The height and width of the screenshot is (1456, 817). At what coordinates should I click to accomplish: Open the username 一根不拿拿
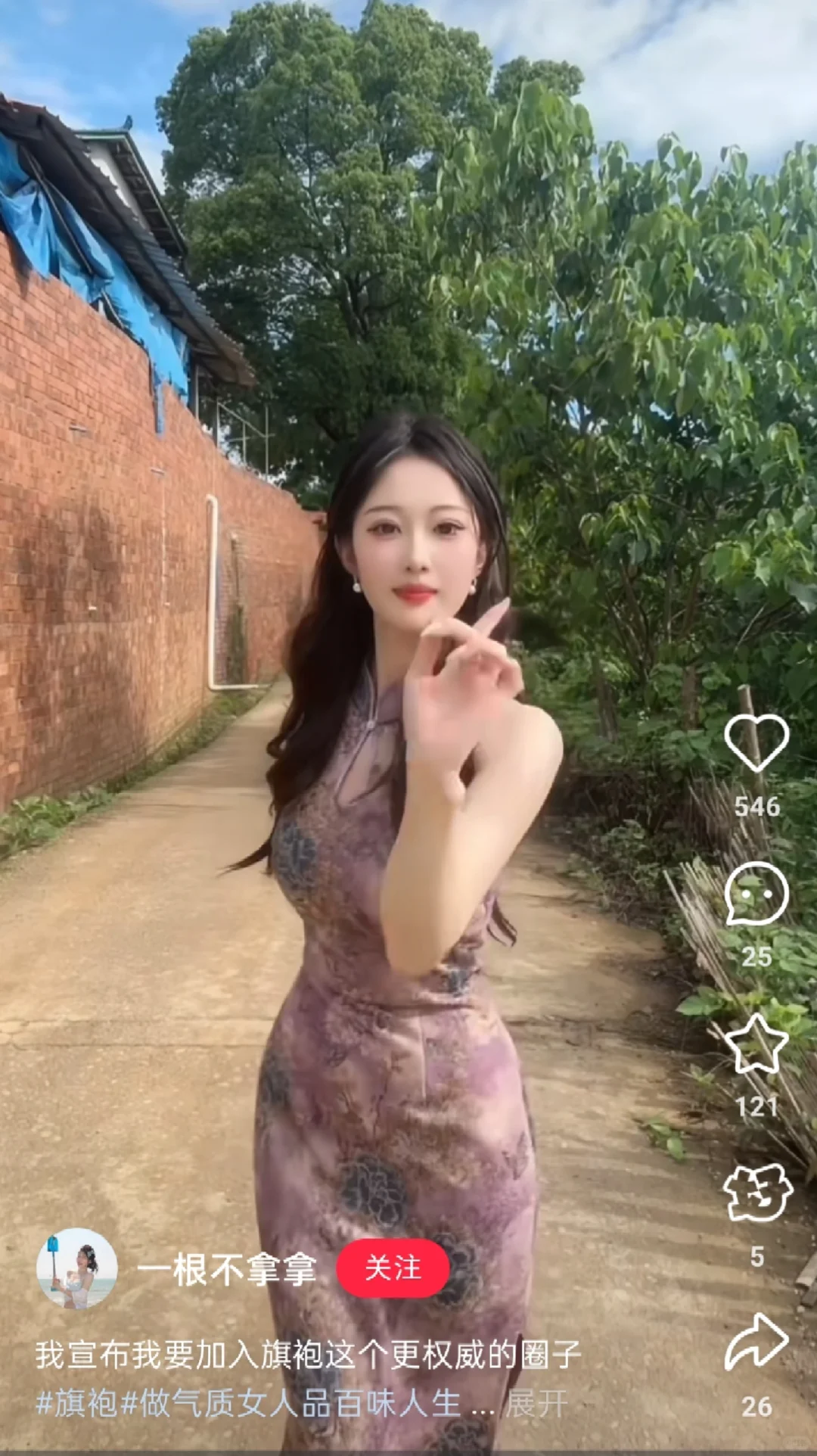coord(226,1269)
